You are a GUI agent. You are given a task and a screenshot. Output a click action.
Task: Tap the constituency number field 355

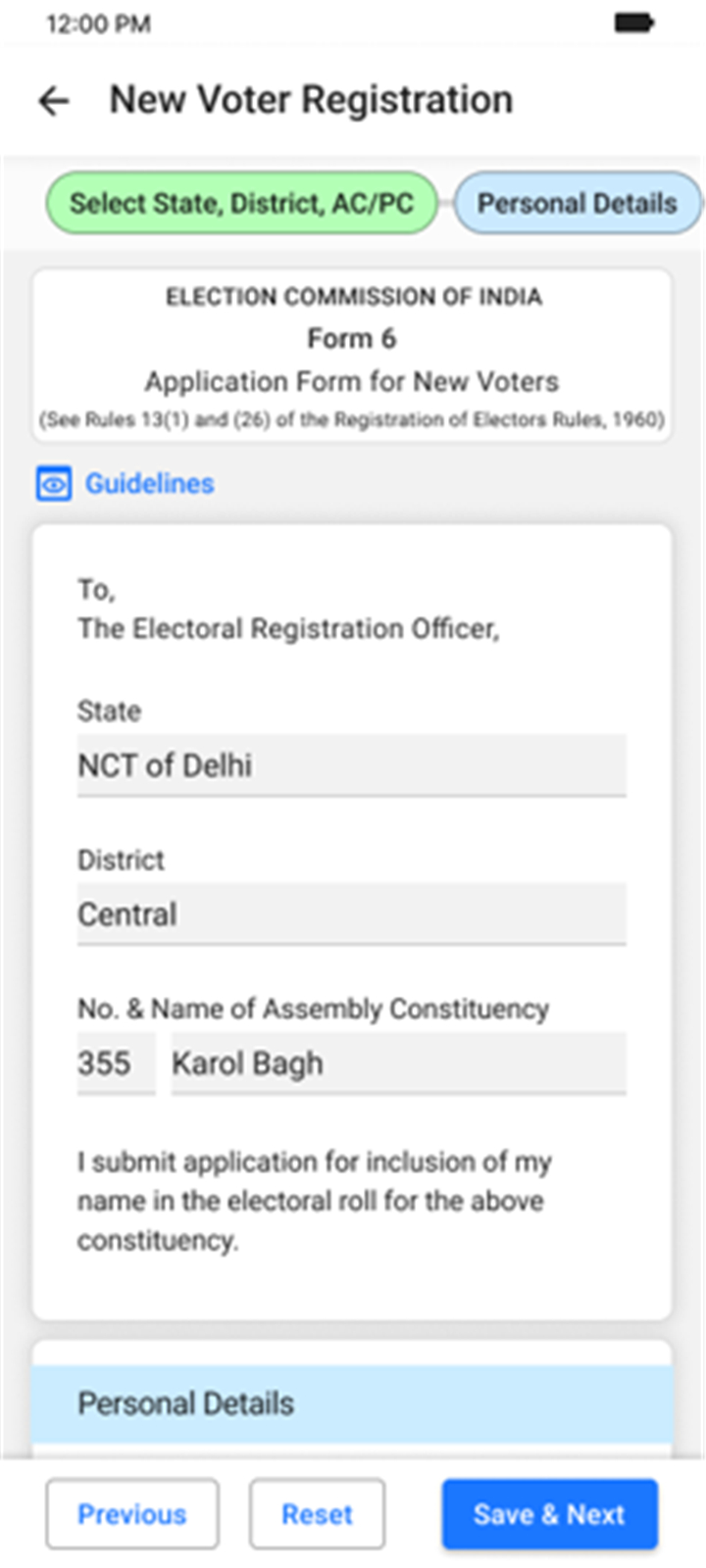pyautogui.click(x=116, y=1063)
